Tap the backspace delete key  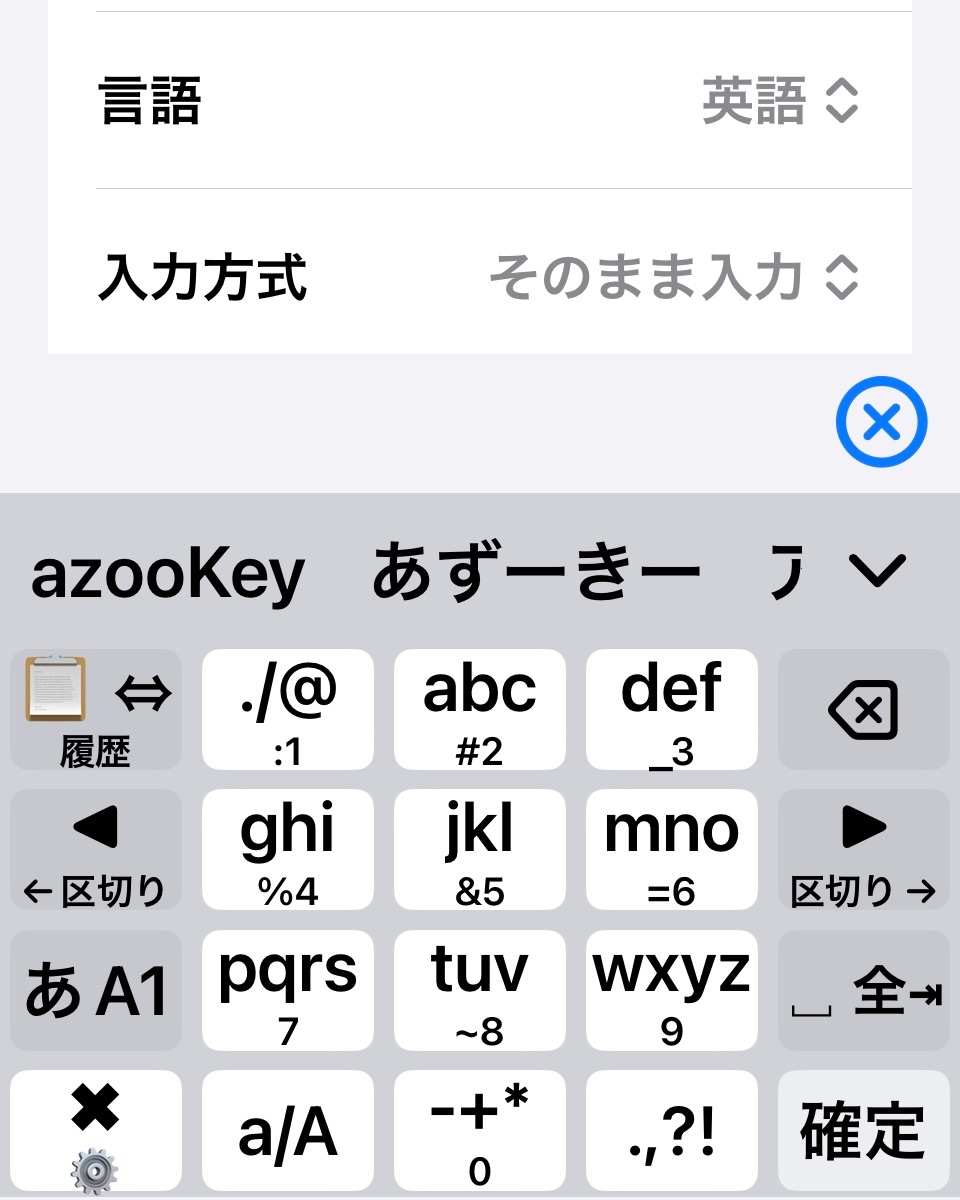tap(864, 710)
